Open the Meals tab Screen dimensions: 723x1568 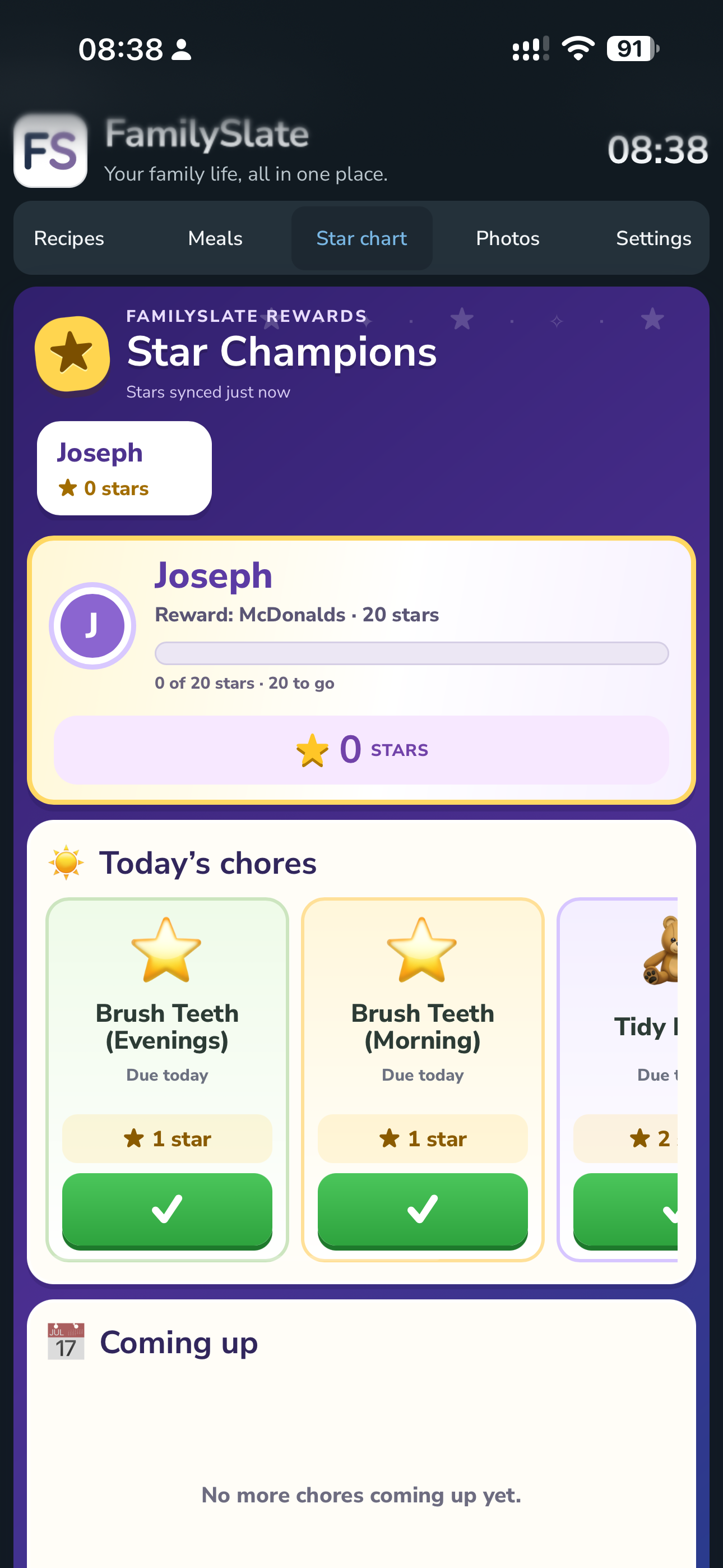pyautogui.click(x=215, y=238)
